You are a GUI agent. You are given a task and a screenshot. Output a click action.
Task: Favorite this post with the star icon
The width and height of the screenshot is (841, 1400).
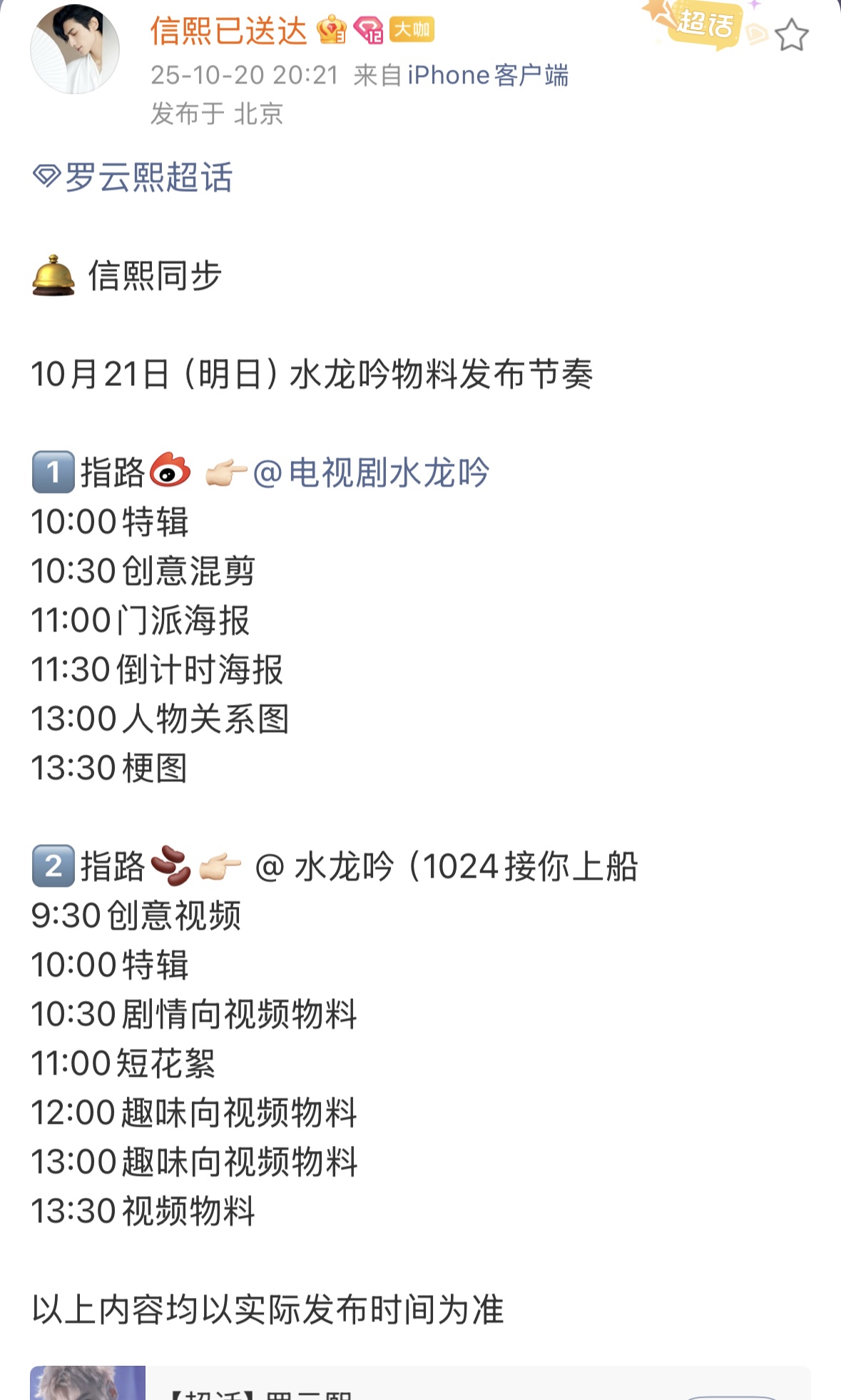(x=791, y=36)
